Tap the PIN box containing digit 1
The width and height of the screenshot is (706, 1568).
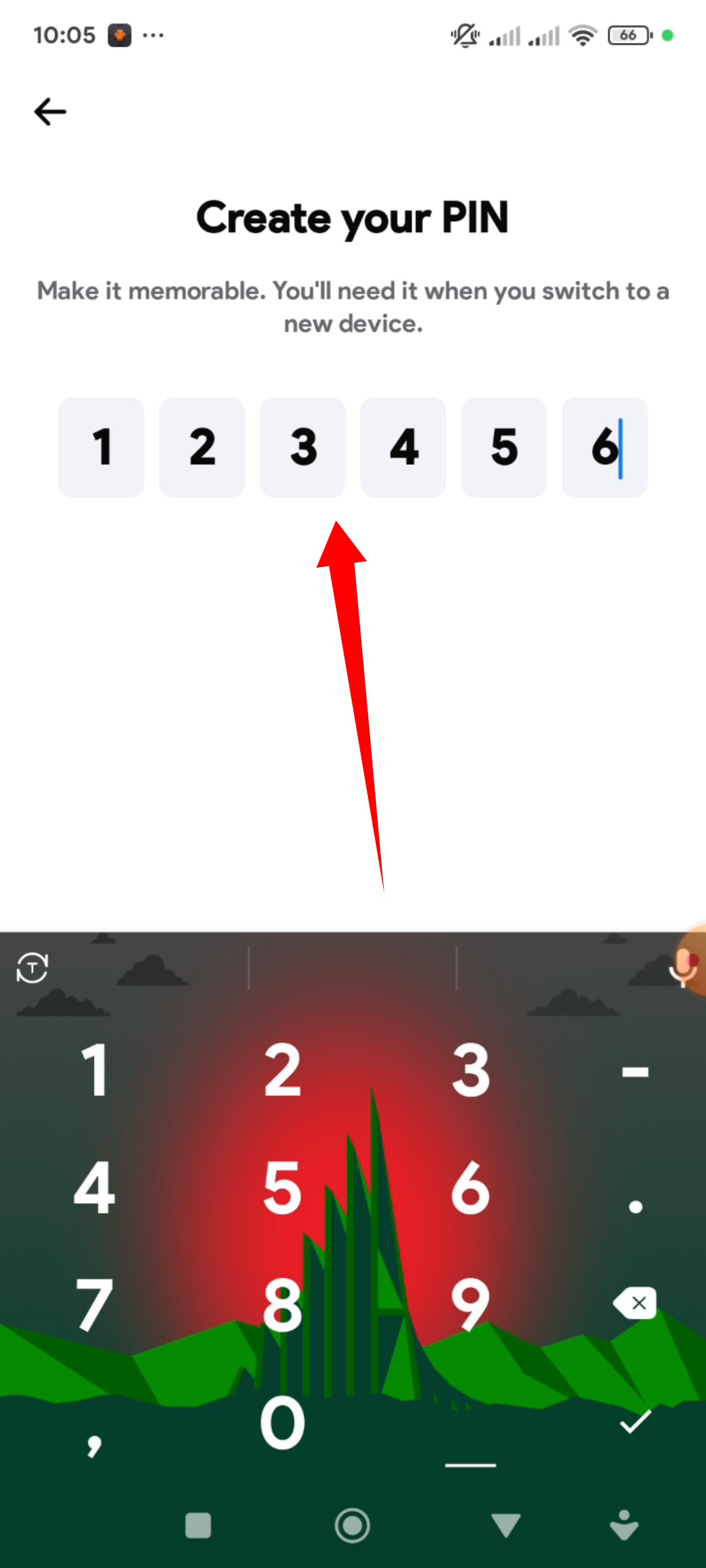pyautogui.click(x=101, y=448)
